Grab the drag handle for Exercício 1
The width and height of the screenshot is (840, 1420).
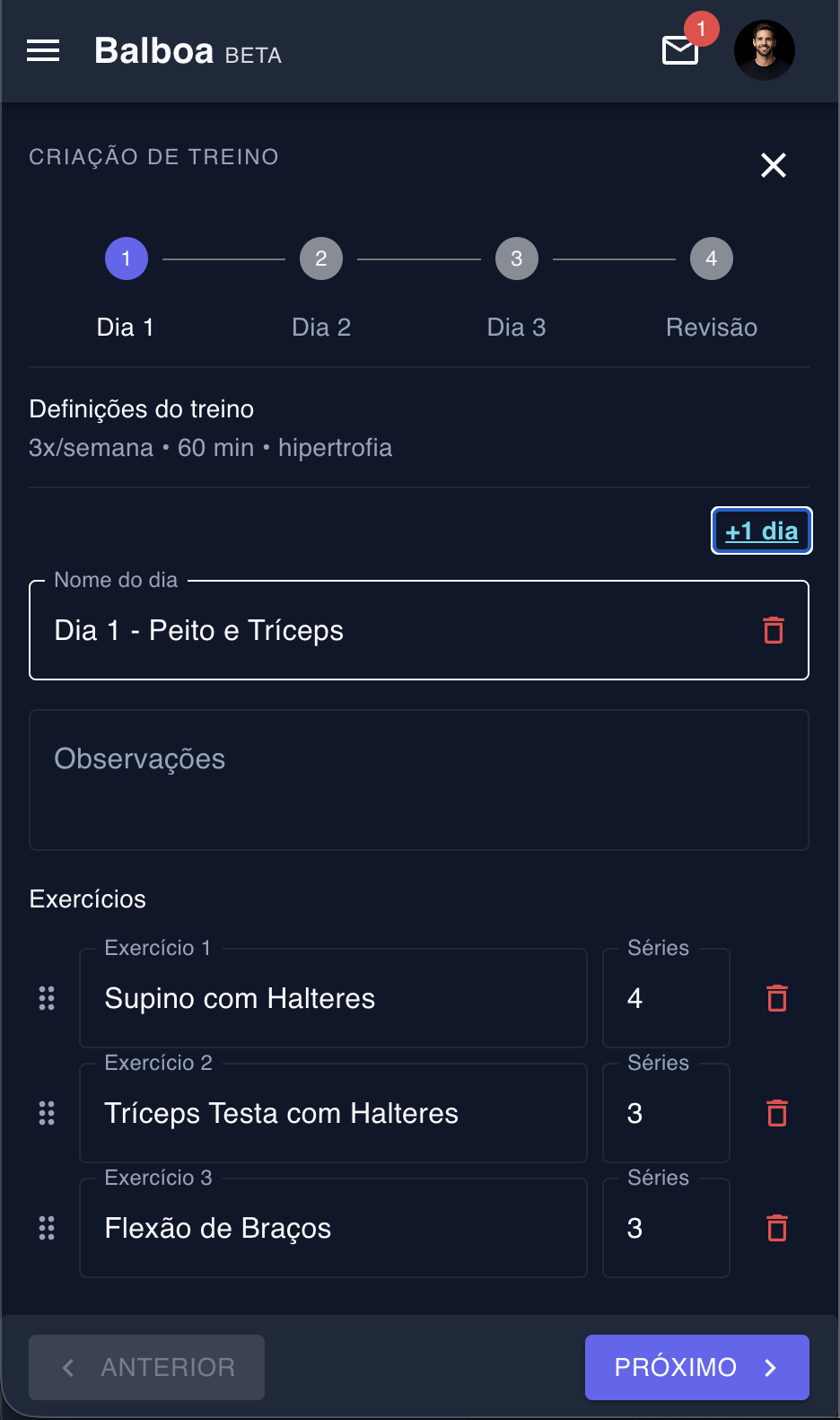tap(46, 998)
